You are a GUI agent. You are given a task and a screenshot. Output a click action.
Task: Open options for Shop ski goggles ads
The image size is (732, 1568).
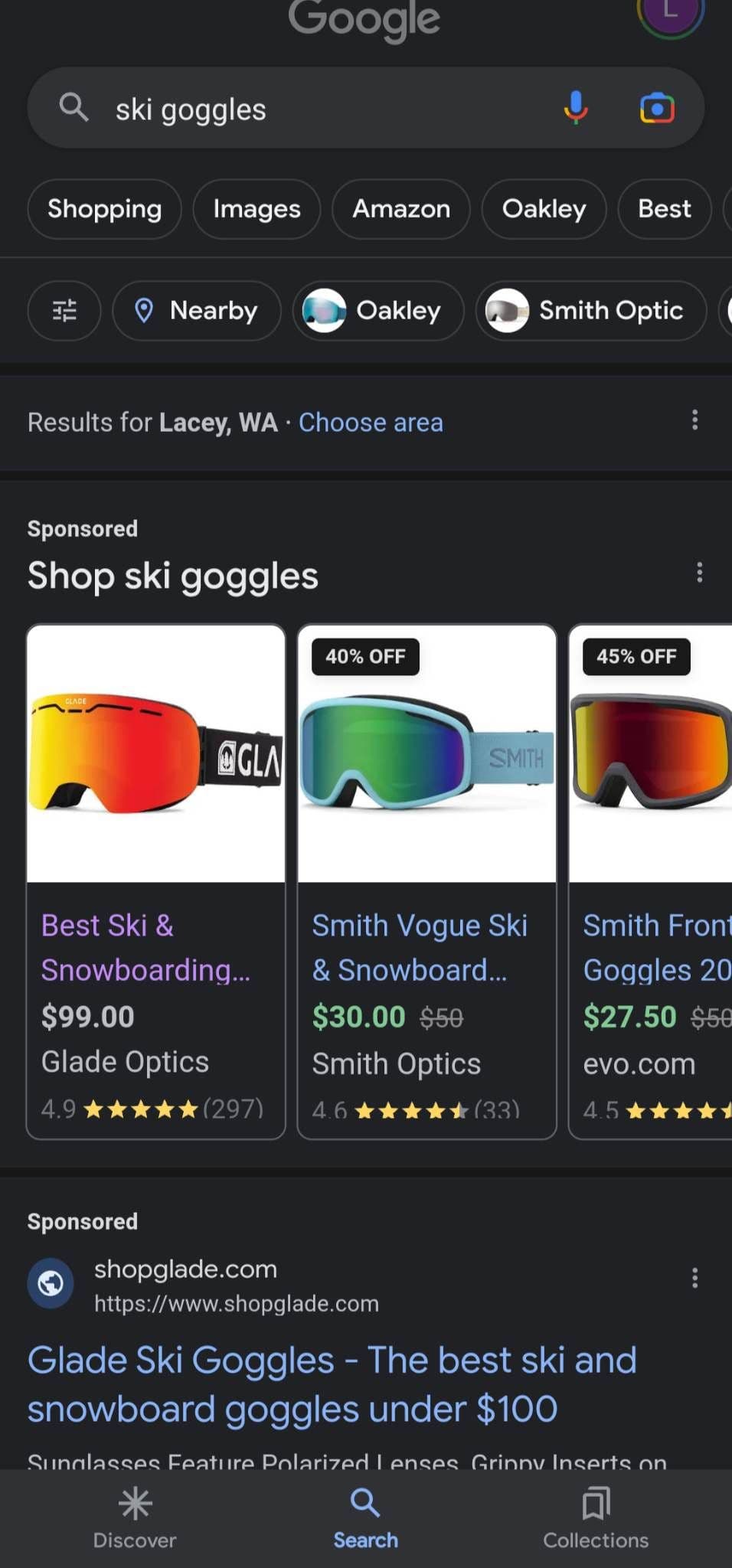(x=699, y=573)
